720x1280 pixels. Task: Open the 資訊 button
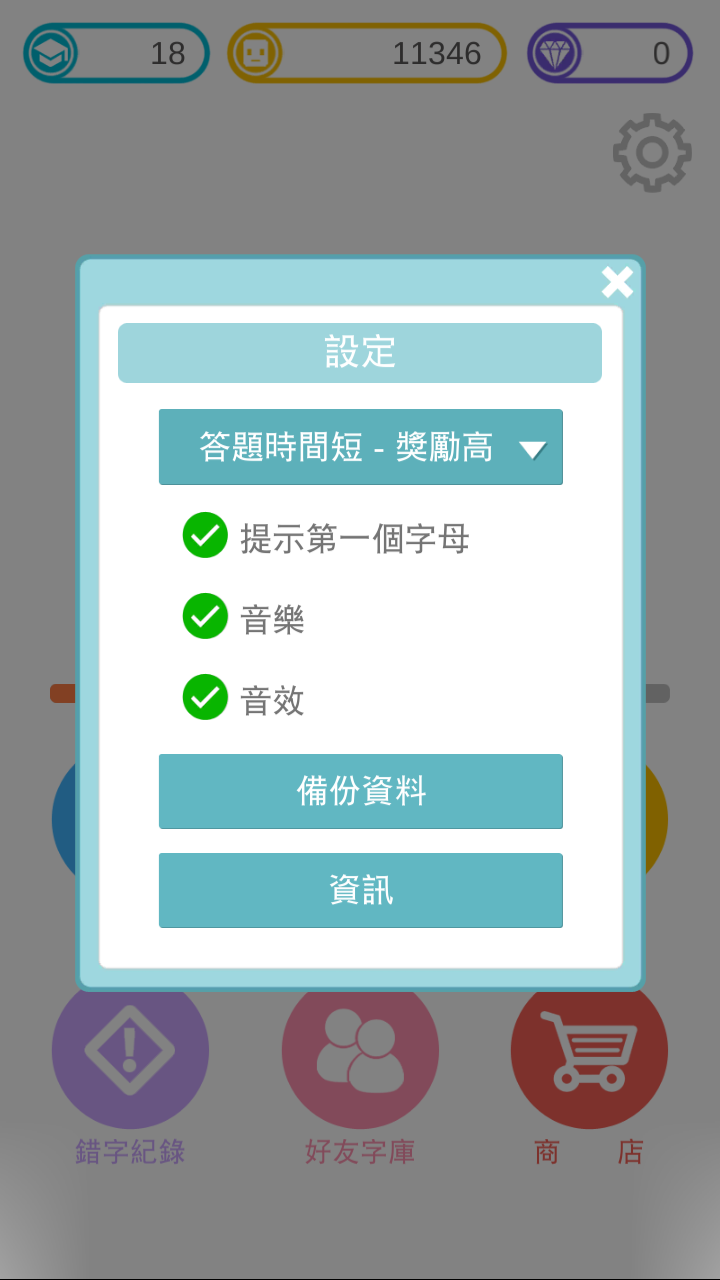tap(360, 890)
